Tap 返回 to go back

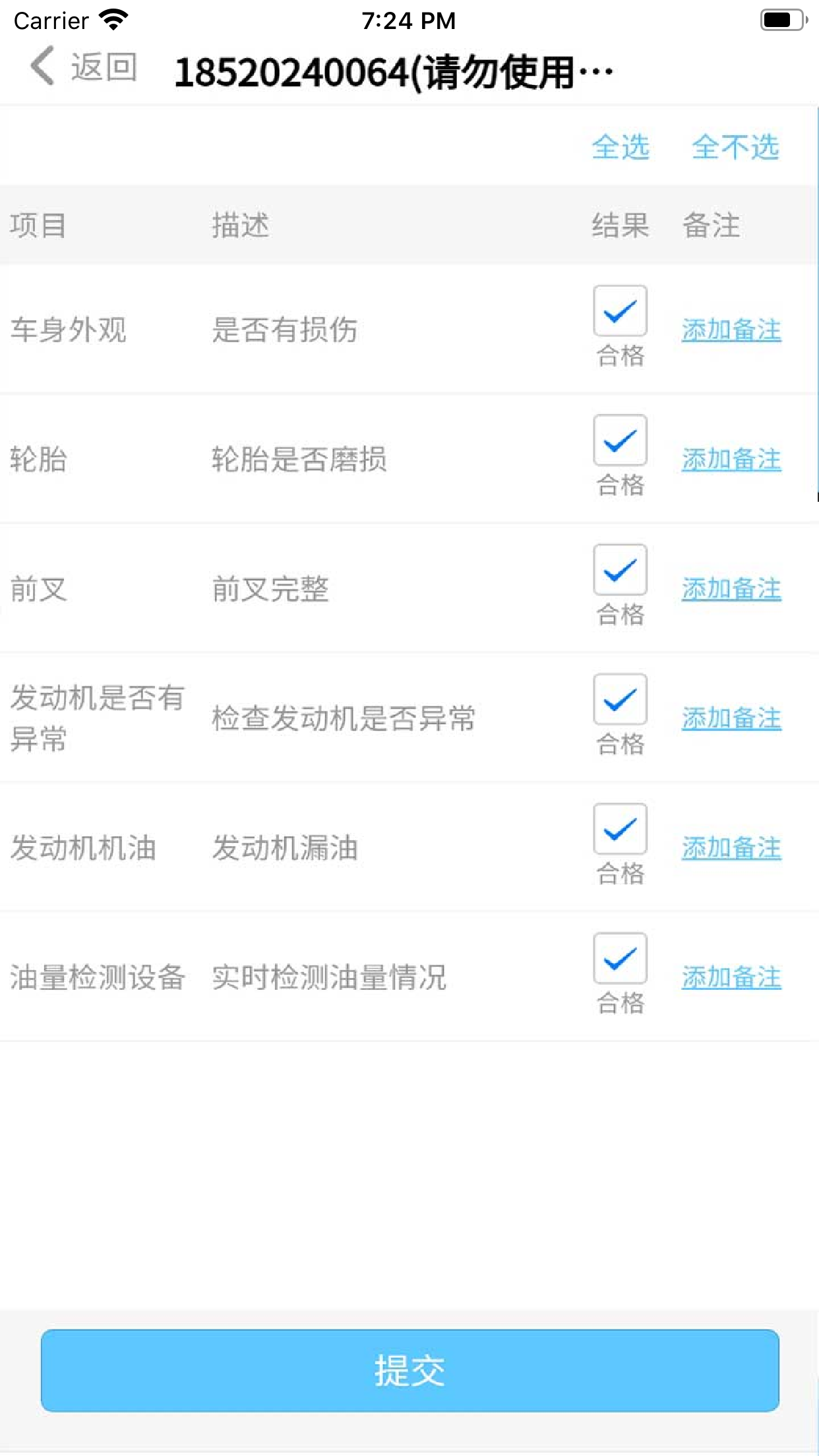(x=102, y=68)
